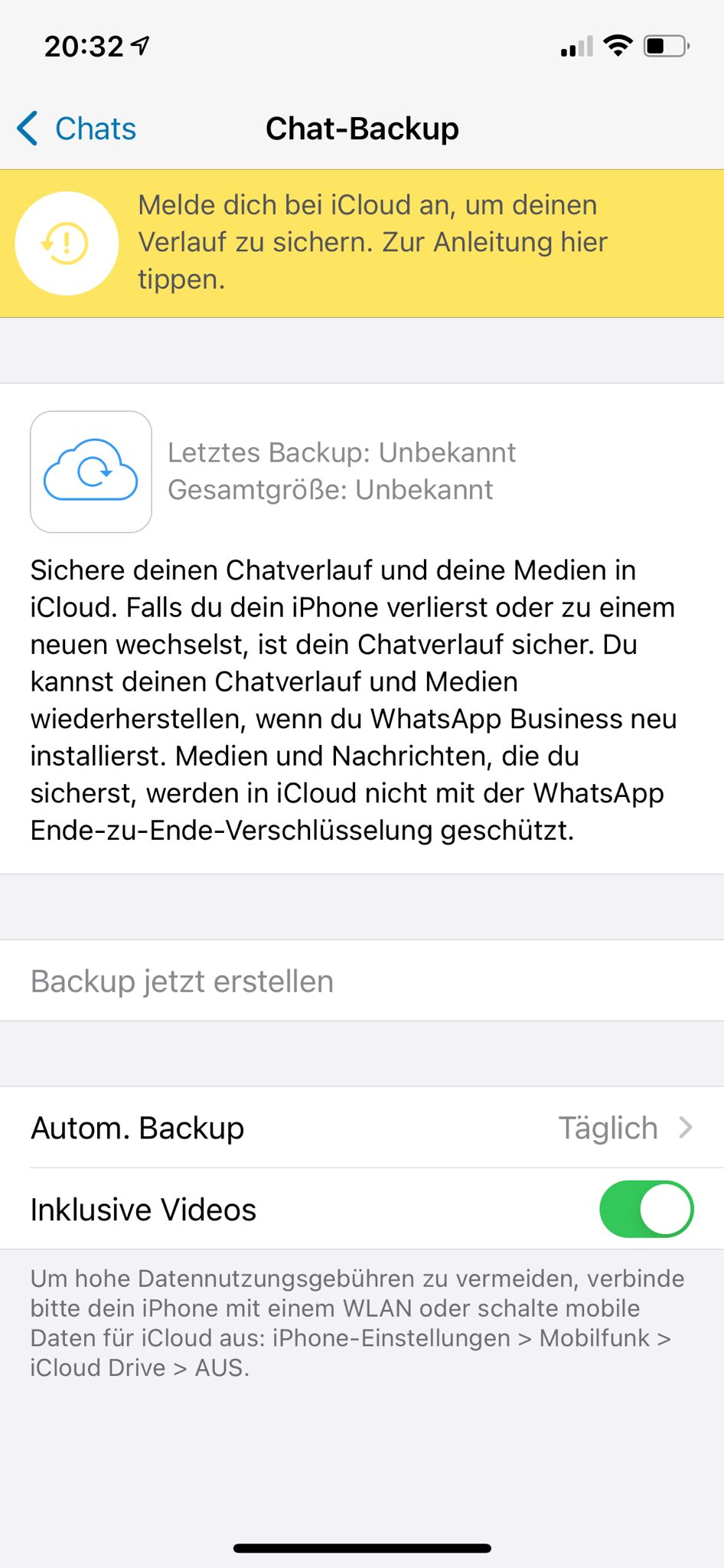Tap Backup jetzt erstellen
Viewport: 724px width, 1568px height.
point(362,981)
